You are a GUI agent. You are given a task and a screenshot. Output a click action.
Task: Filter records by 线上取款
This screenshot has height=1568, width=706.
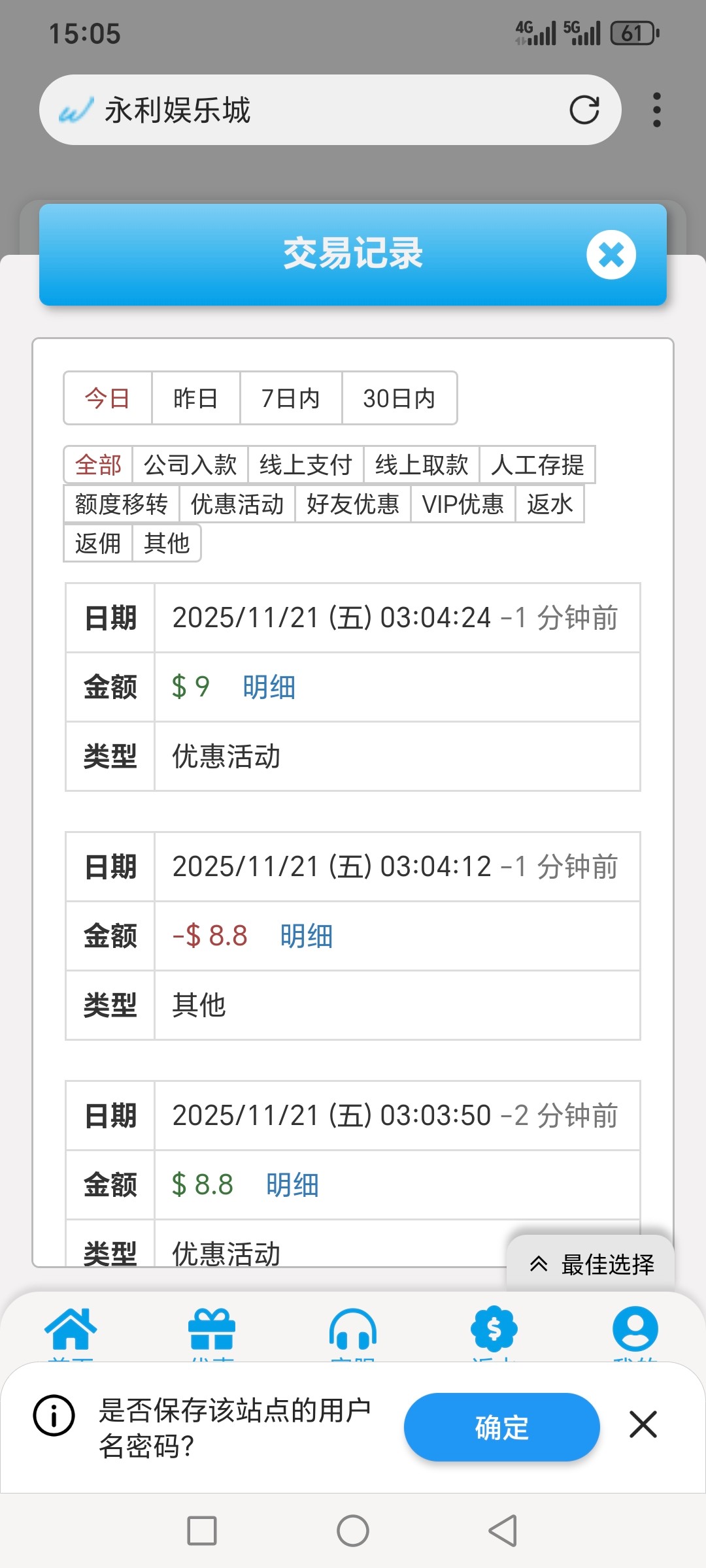(422, 465)
